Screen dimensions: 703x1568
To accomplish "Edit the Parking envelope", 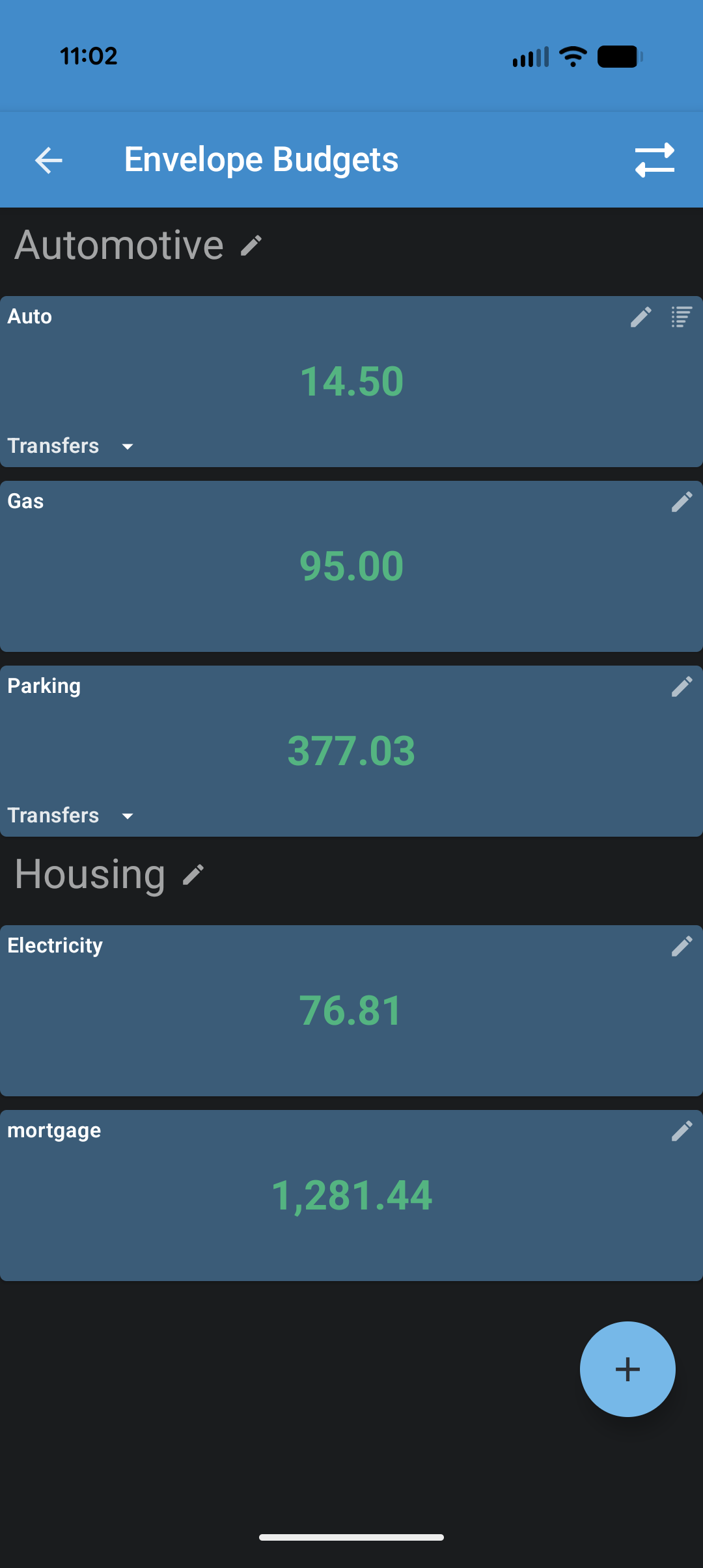I will pos(682,686).
